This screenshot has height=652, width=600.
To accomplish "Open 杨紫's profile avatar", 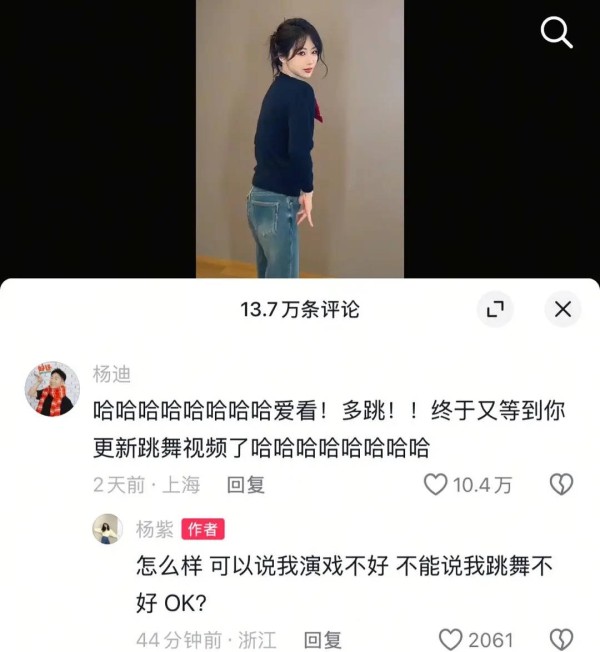I will pos(107,529).
